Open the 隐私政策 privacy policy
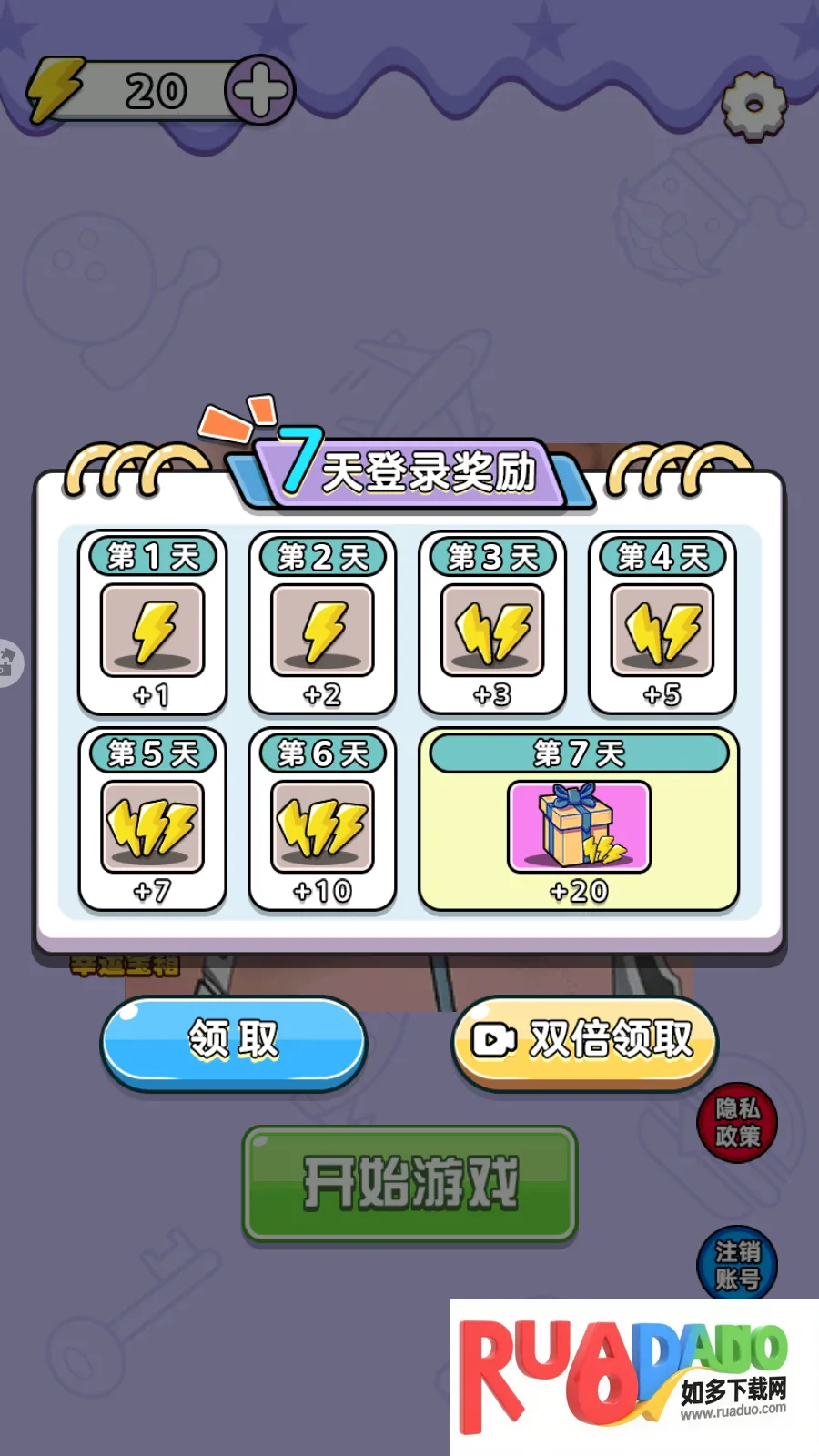 (x=737, y=1124)
